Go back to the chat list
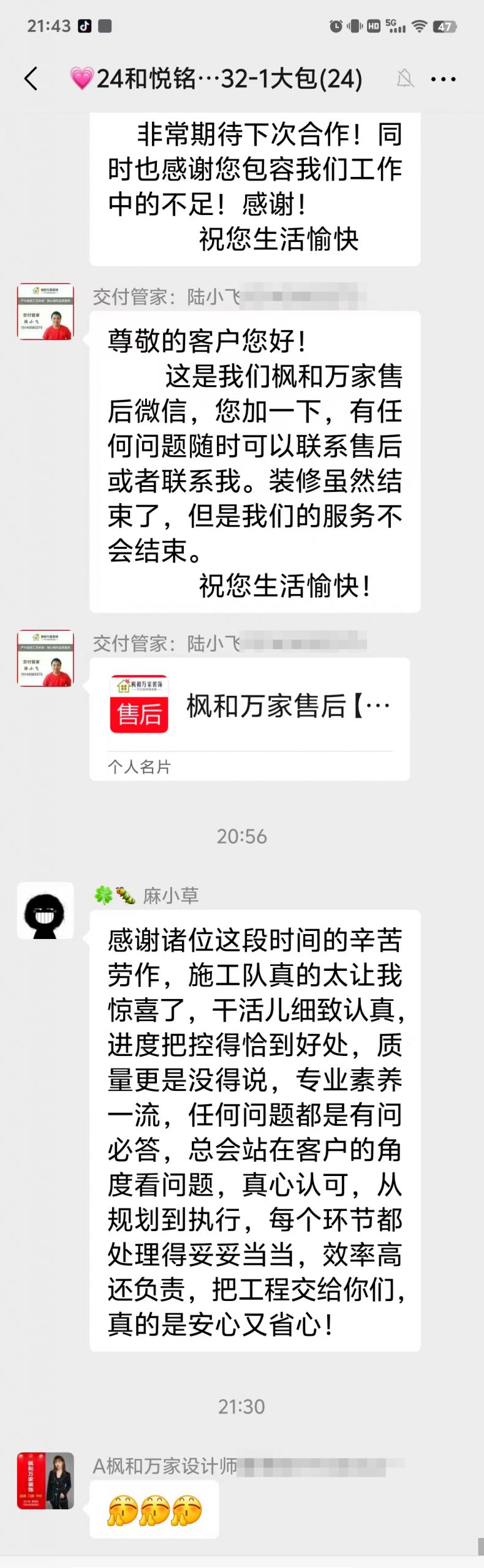The image size is (484, 1568). point(31,79)
